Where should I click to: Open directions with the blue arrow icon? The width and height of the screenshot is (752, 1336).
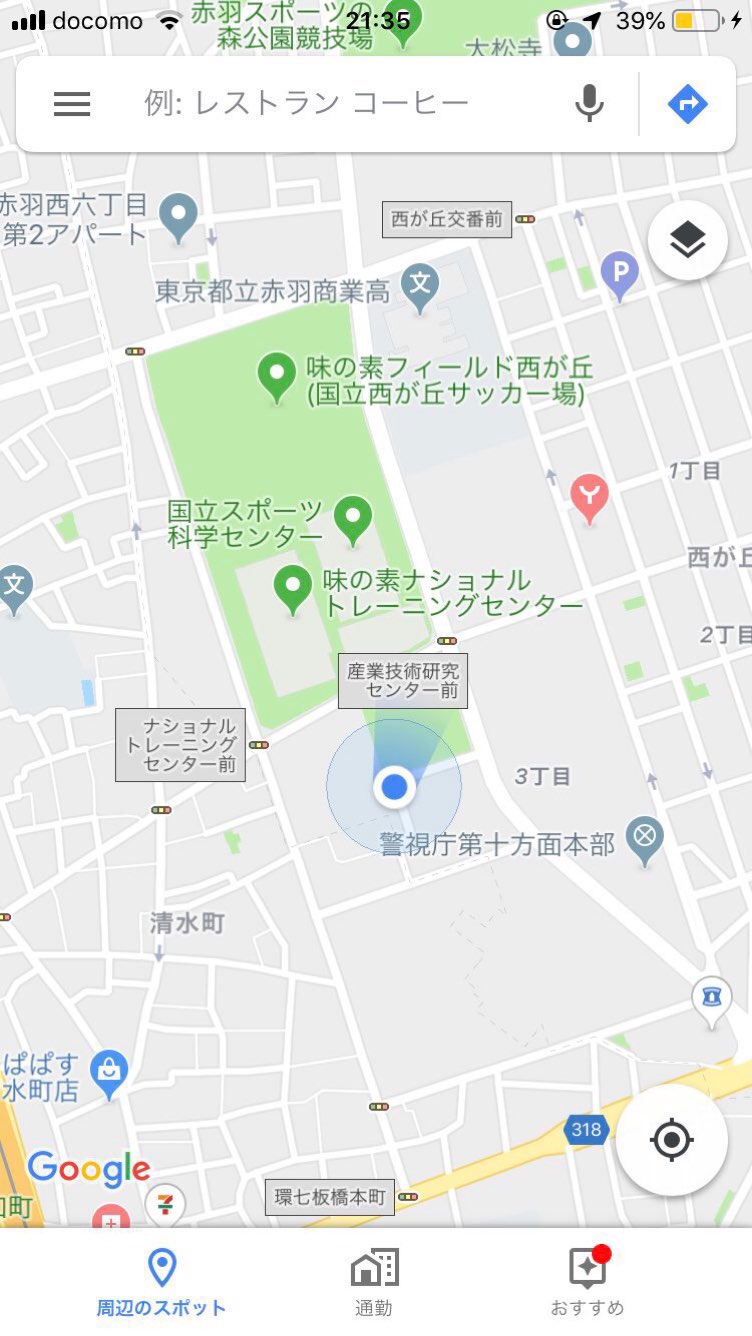pyautogui.click(x=688, y=104)
